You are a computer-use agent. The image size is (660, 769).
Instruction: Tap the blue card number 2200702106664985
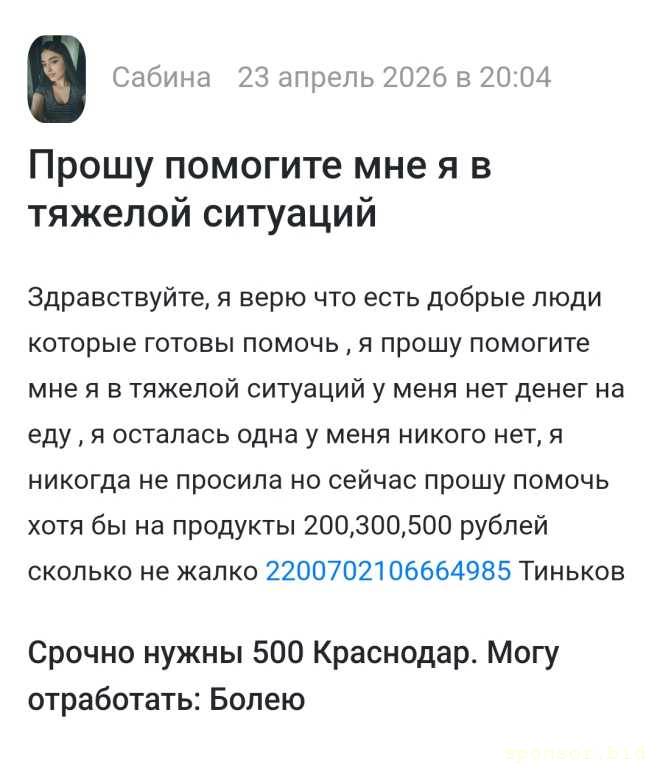(388, 571)
